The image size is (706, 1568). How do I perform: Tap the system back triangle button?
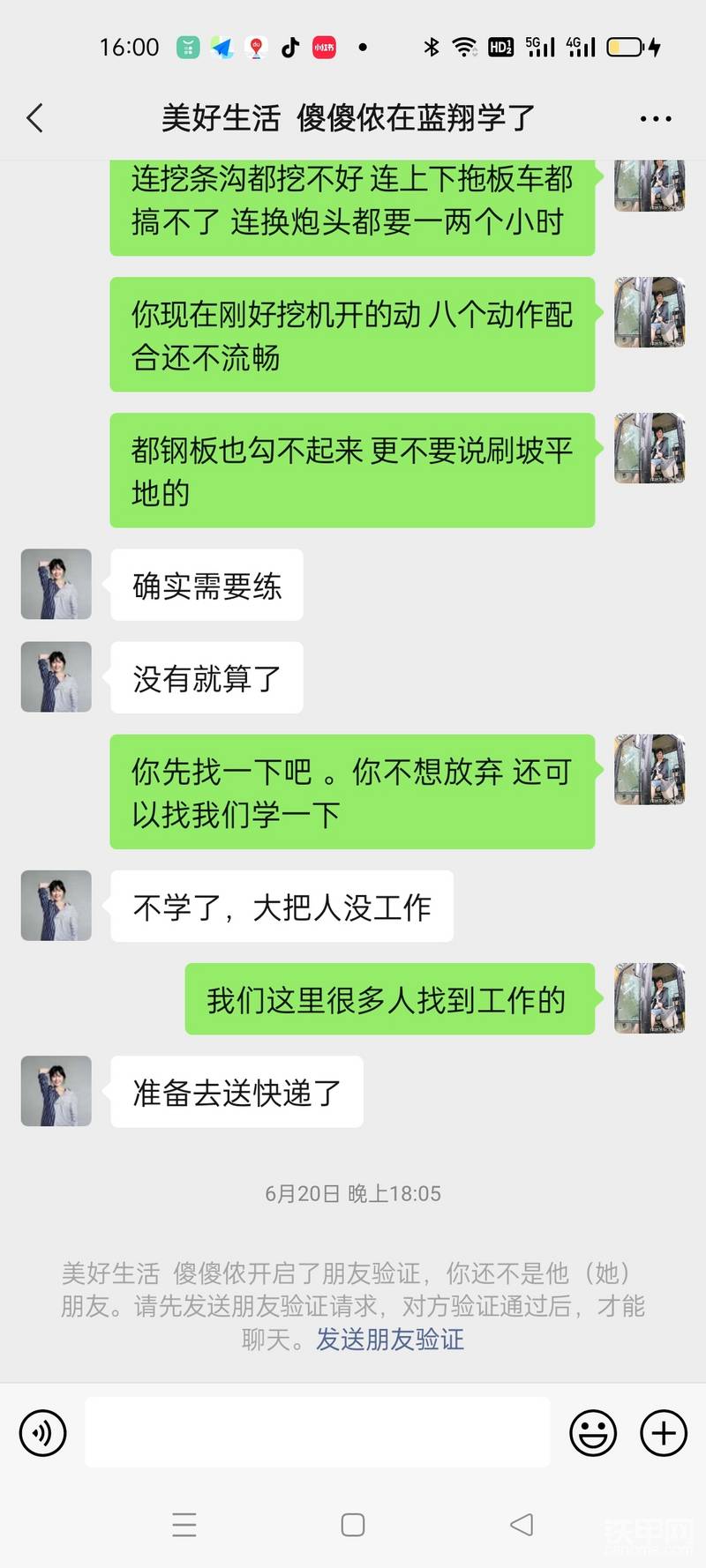[522, 1525]
